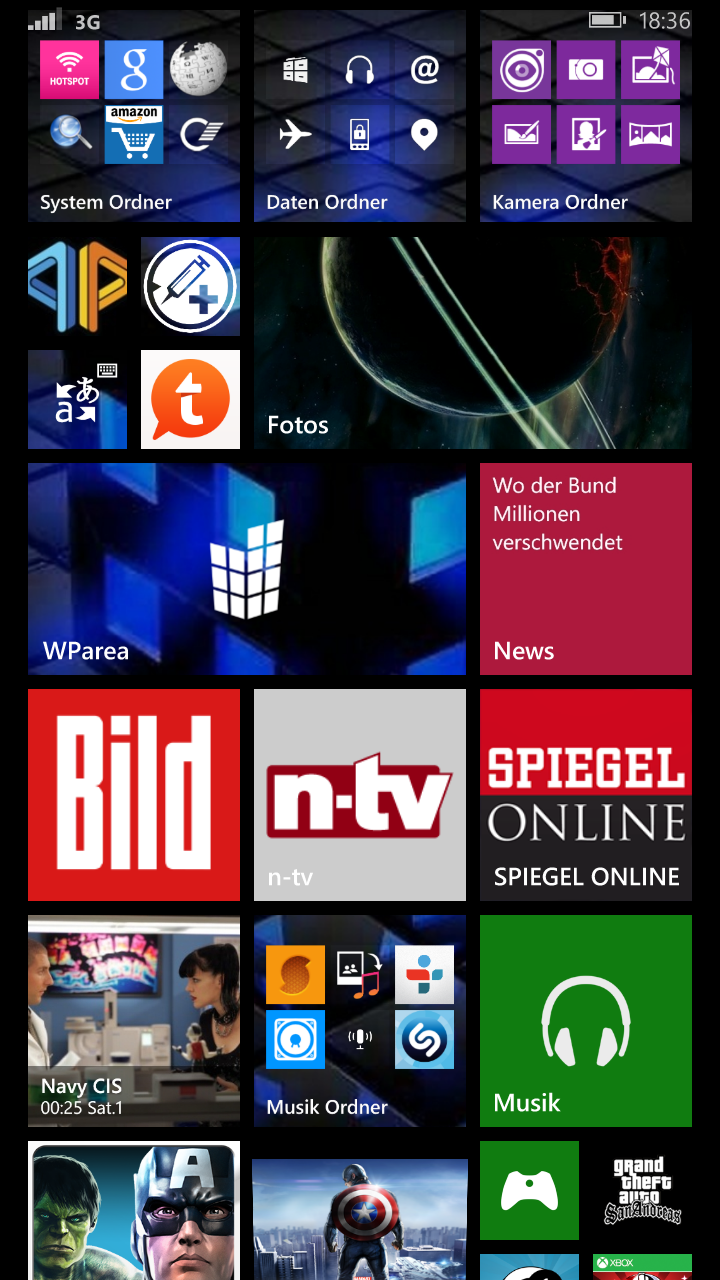Image resolution: width=720 pixels, height=1280 pixels.
Task: Launch SPIEGEL ONLINE
Action: tap(586, 795)
